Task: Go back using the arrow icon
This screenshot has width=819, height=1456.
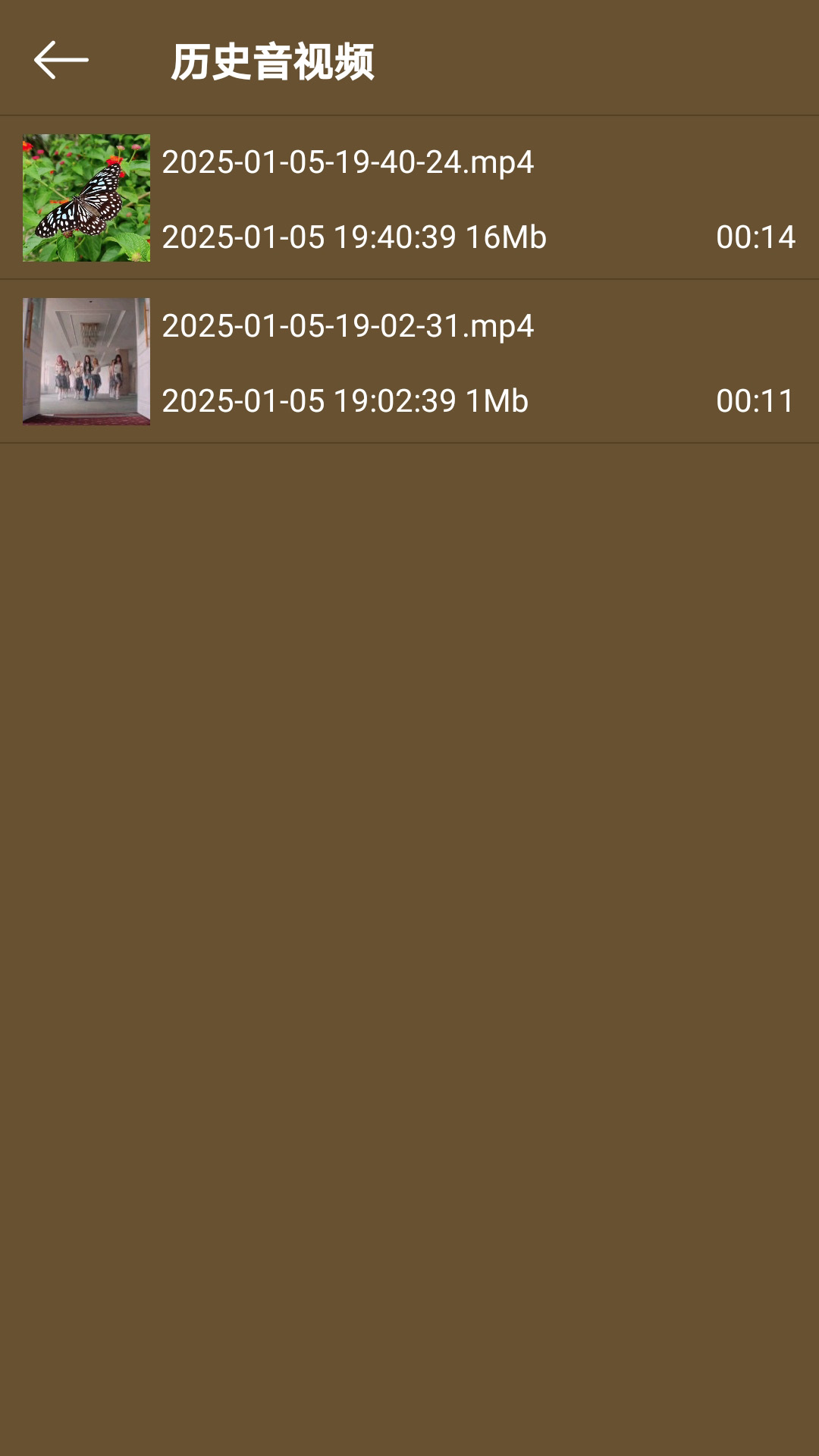Action: click(x=61, y=60)
